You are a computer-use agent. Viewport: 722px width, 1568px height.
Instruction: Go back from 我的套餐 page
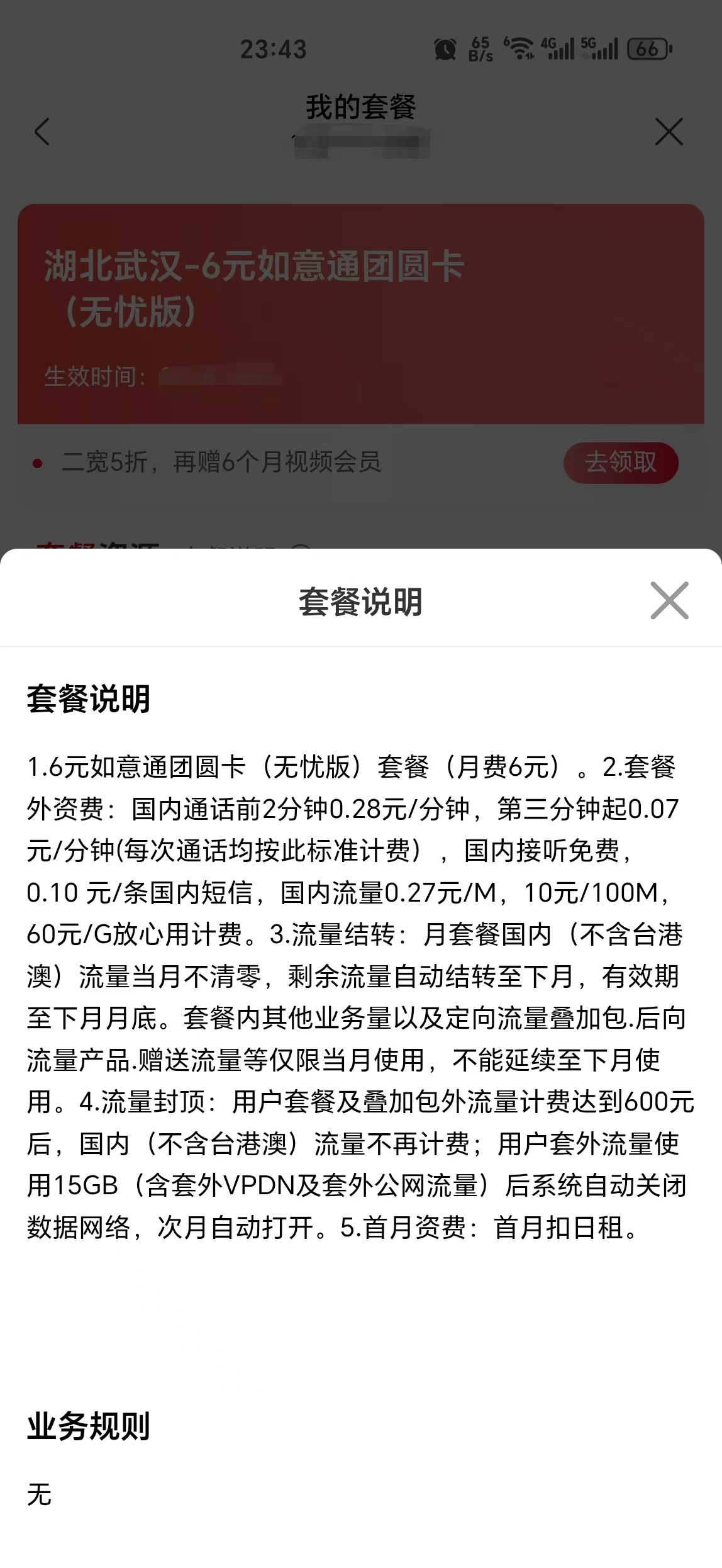(42, 132)
